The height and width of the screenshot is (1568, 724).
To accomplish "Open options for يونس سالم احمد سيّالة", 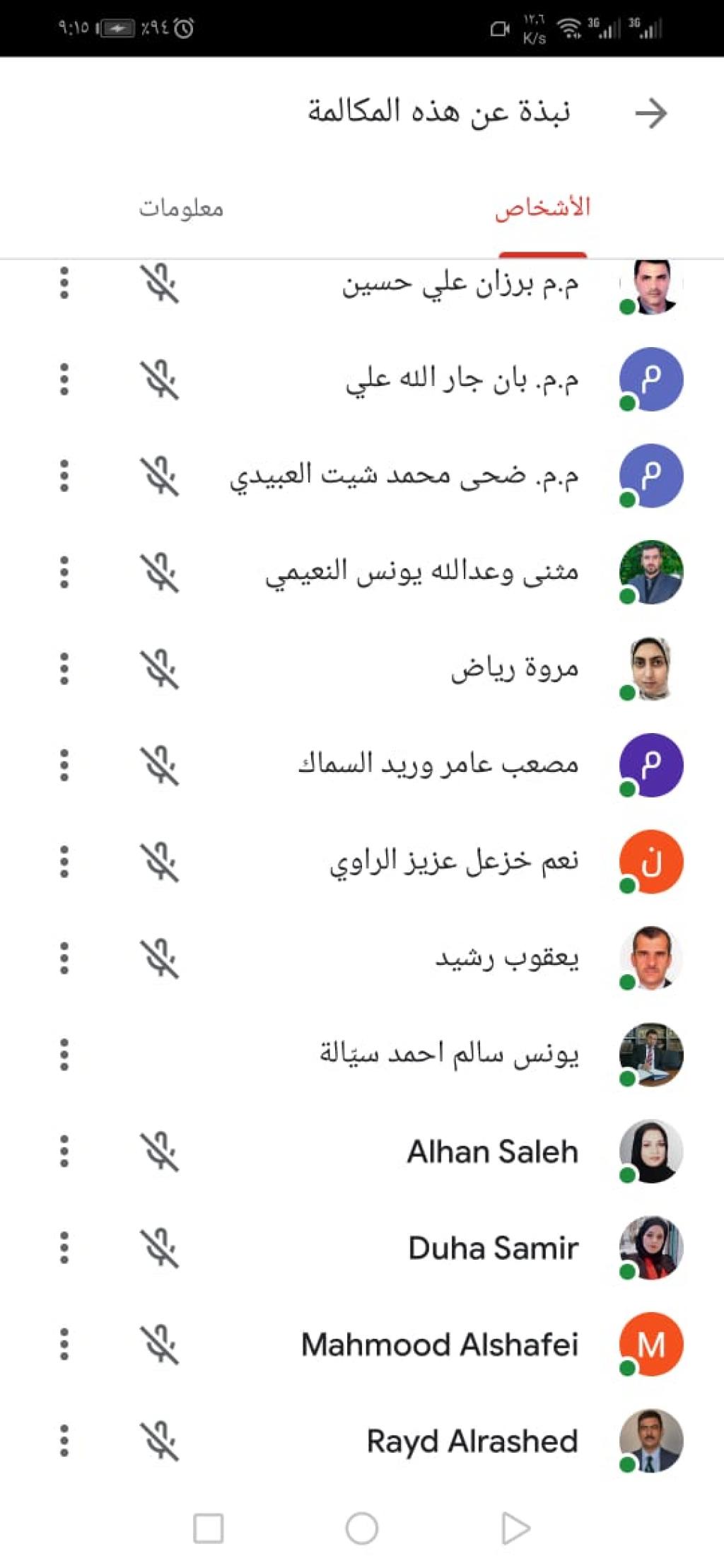I will click(64, 1055).
